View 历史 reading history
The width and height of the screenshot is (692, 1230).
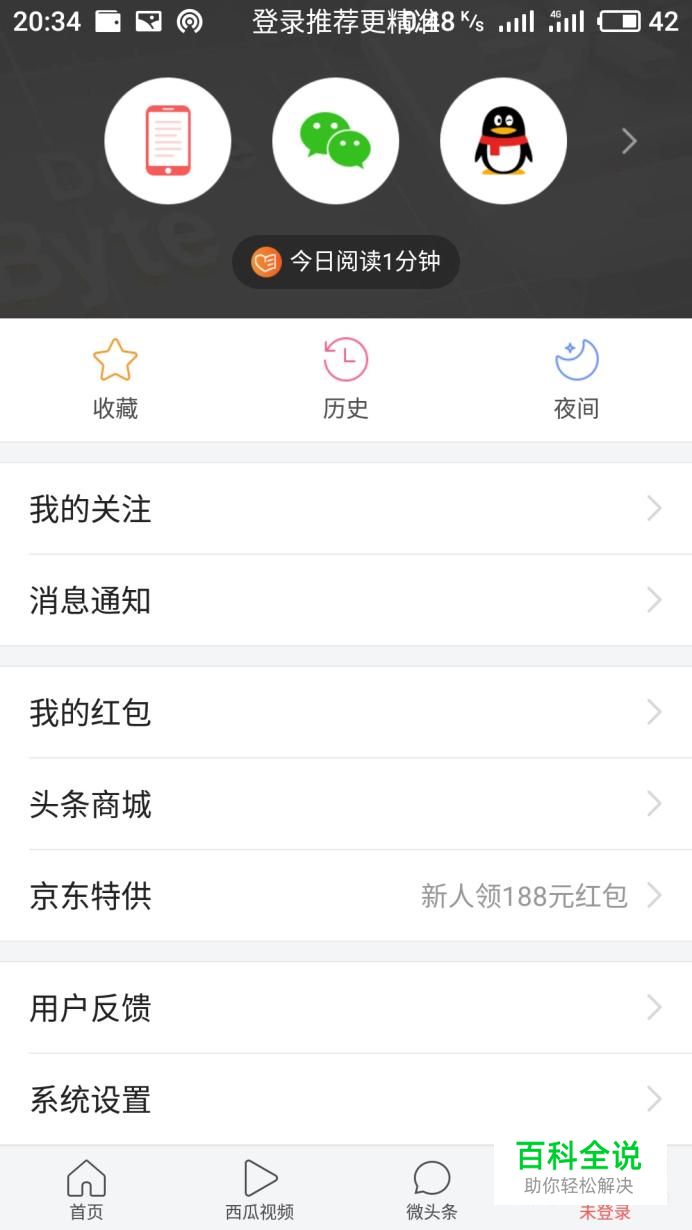(x=346, y=380)
